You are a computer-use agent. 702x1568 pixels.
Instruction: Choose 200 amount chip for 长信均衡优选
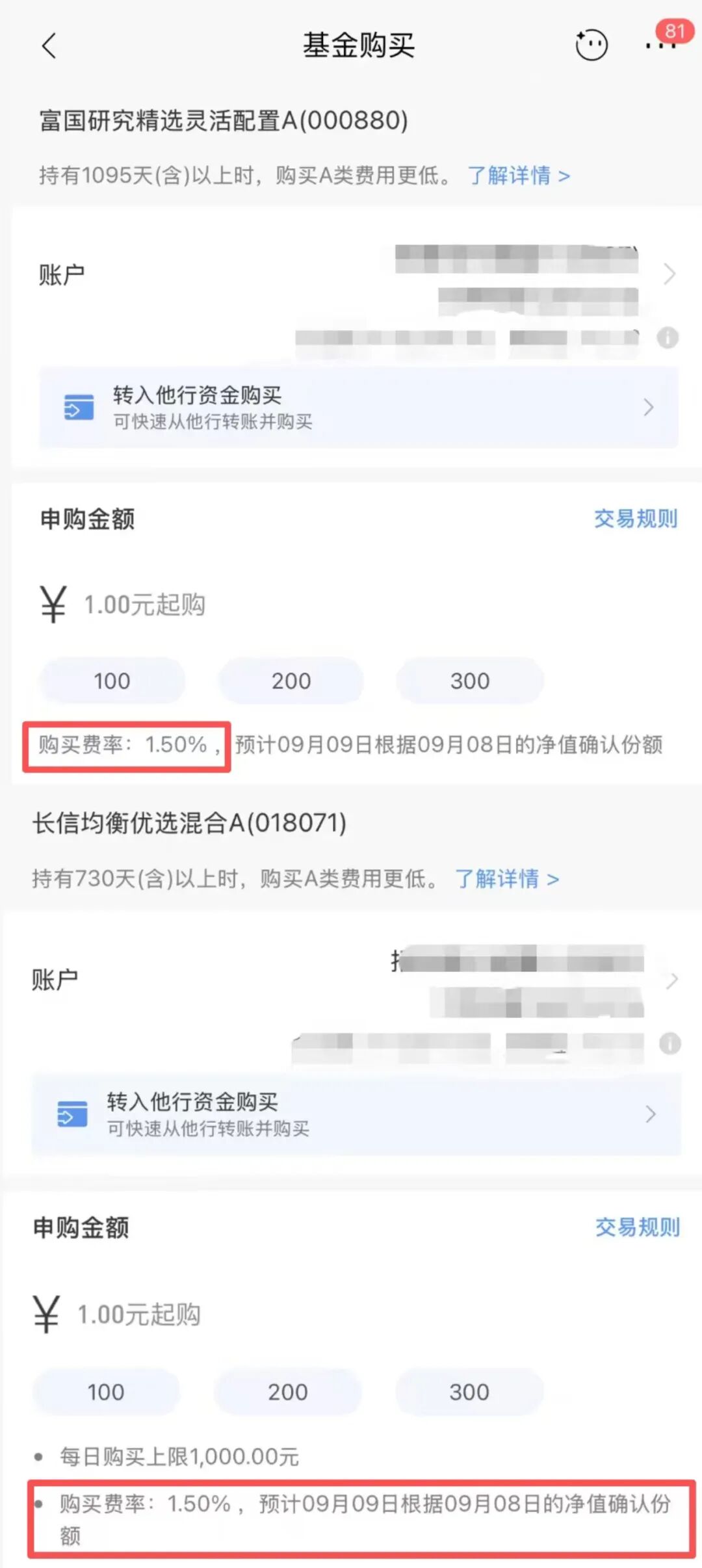(287, 1392)
